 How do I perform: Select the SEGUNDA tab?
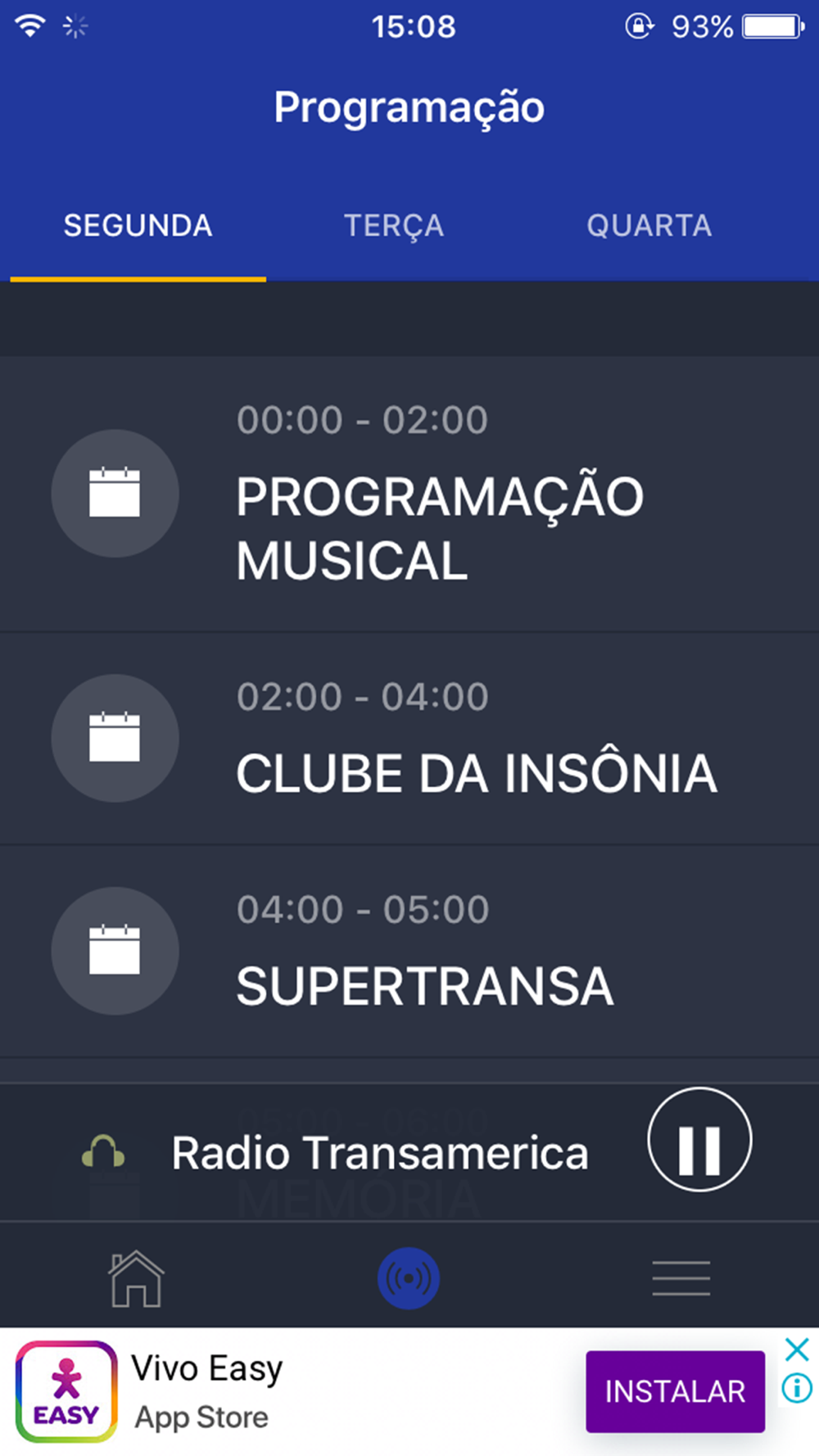(x=138, y=226)
